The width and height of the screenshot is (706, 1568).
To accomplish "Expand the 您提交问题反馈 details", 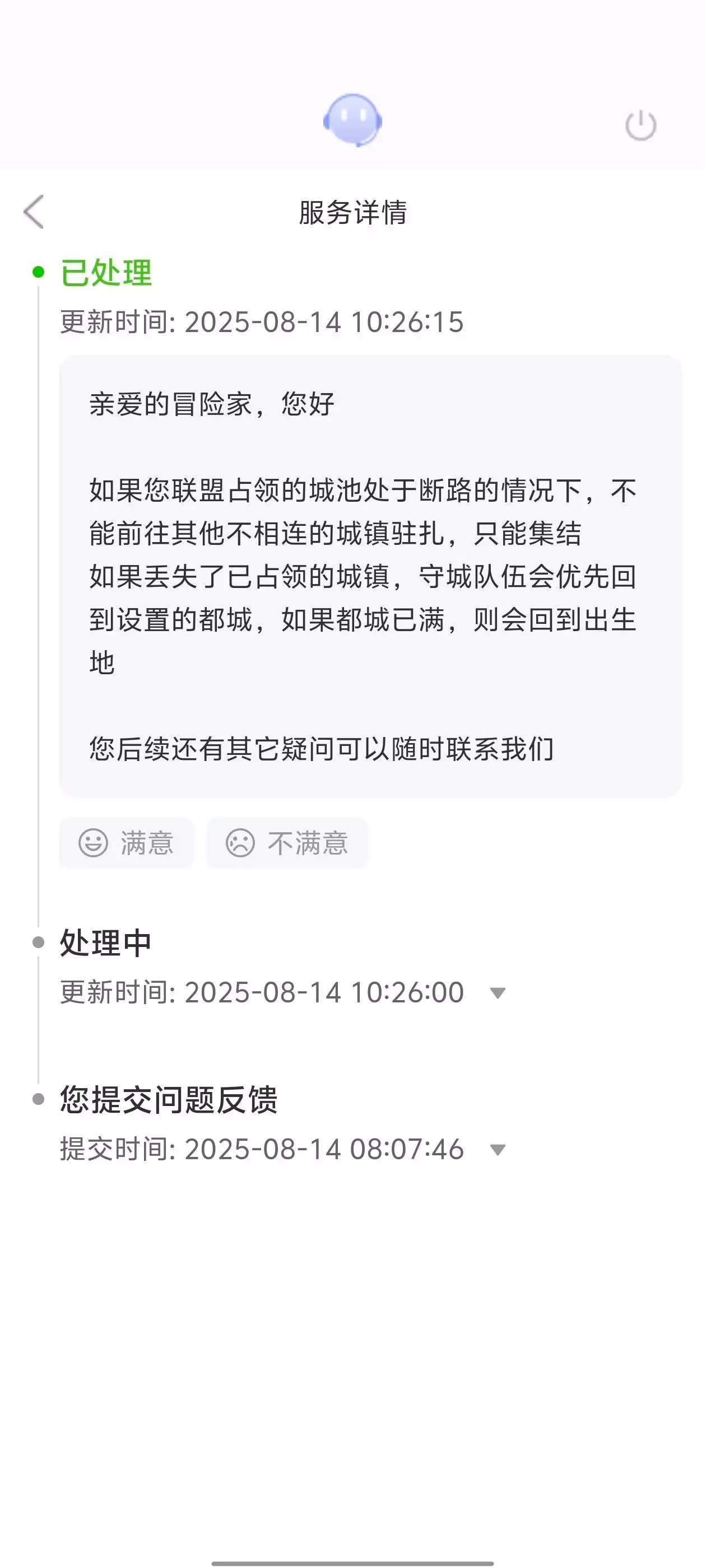I will click(x=498, y=1150).
